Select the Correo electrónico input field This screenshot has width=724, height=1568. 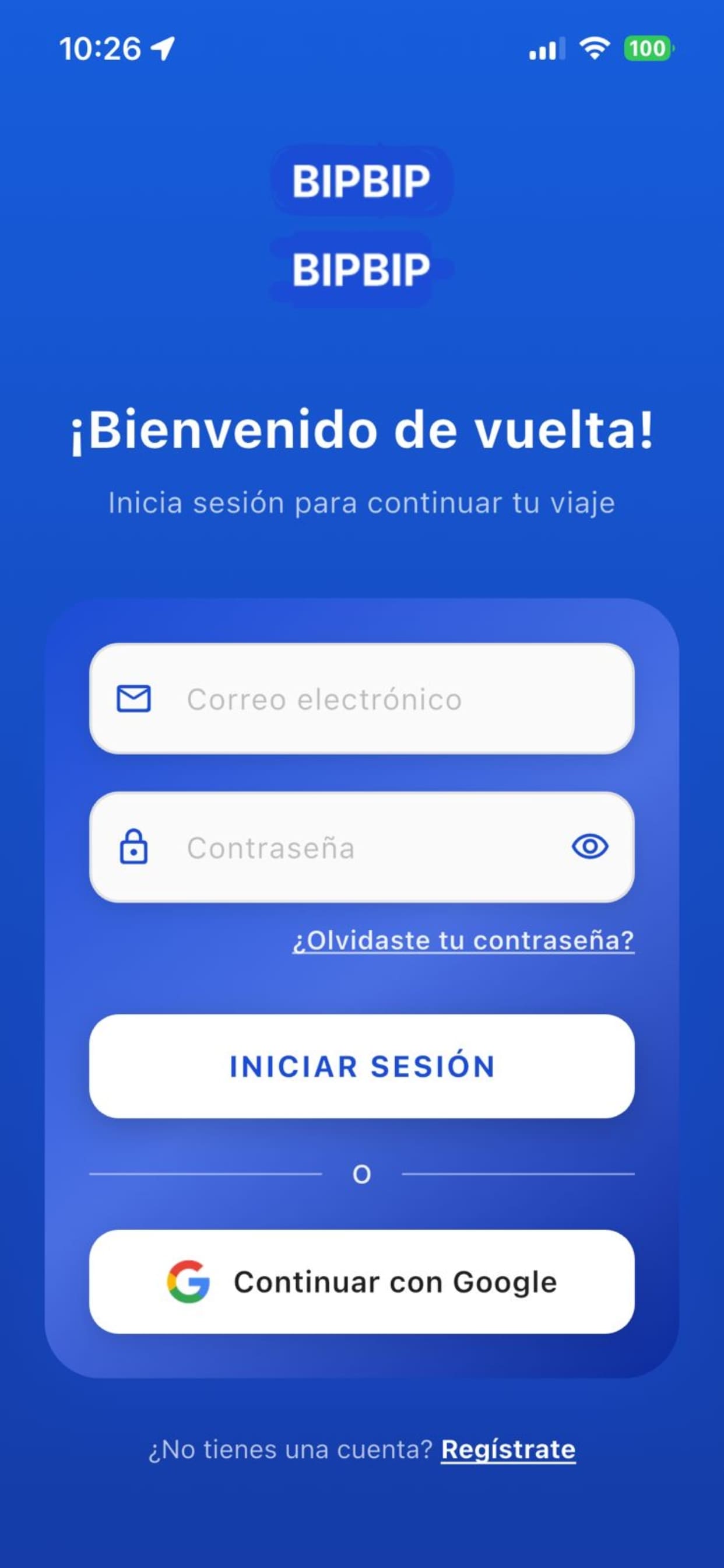coord(361,700)
